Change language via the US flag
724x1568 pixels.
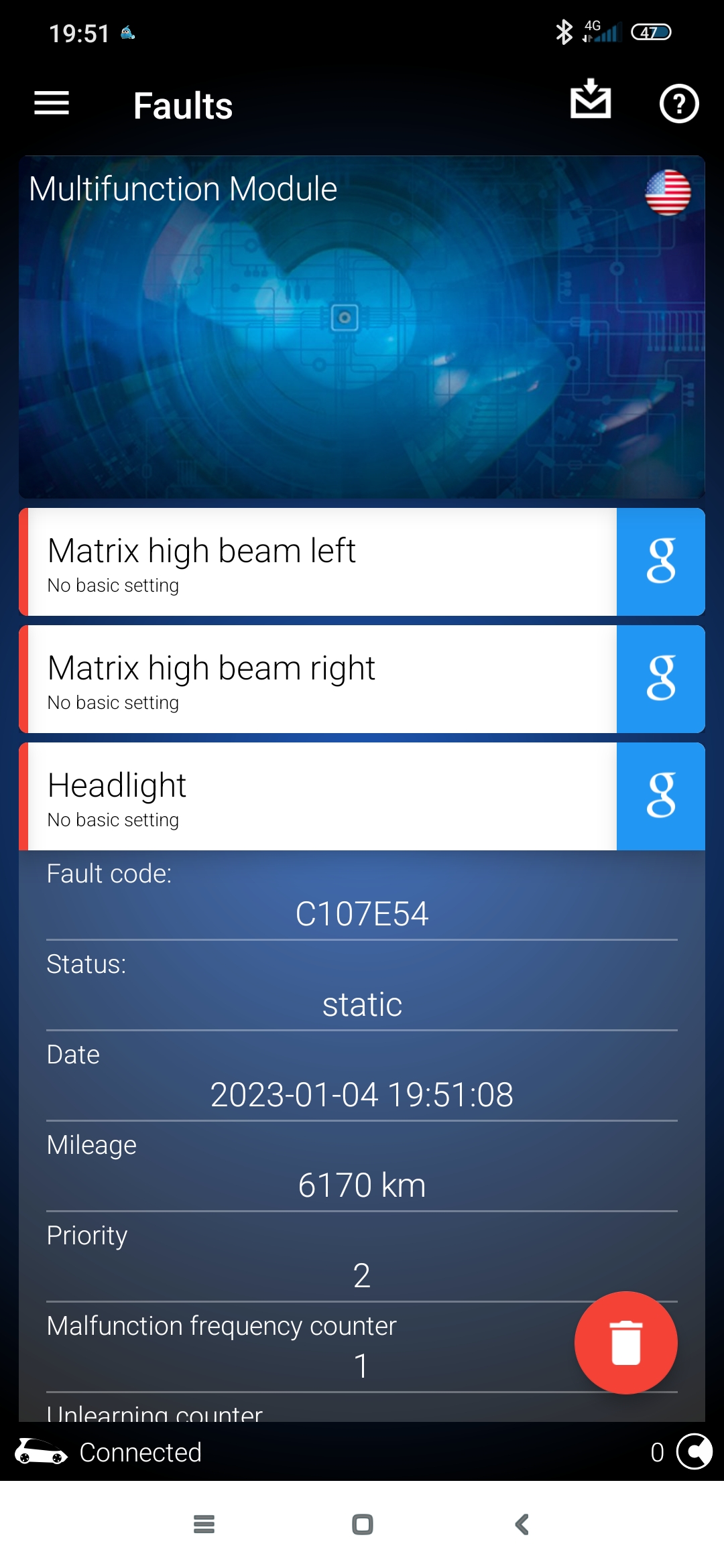[668, 192]
